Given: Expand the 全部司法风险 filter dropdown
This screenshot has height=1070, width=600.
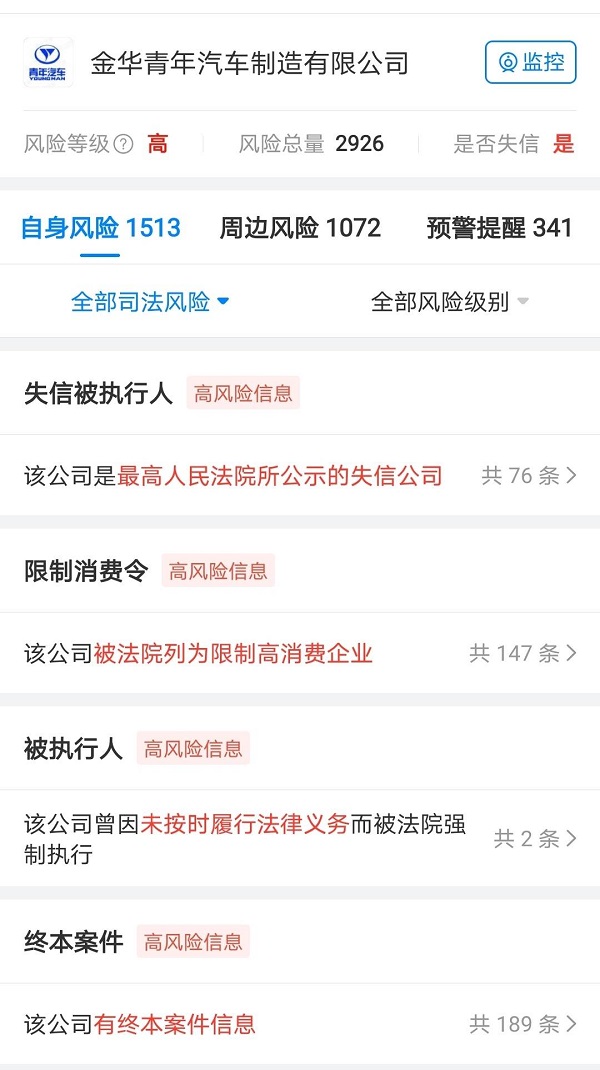Looking at the screenshot, I should tap(150, 302).
